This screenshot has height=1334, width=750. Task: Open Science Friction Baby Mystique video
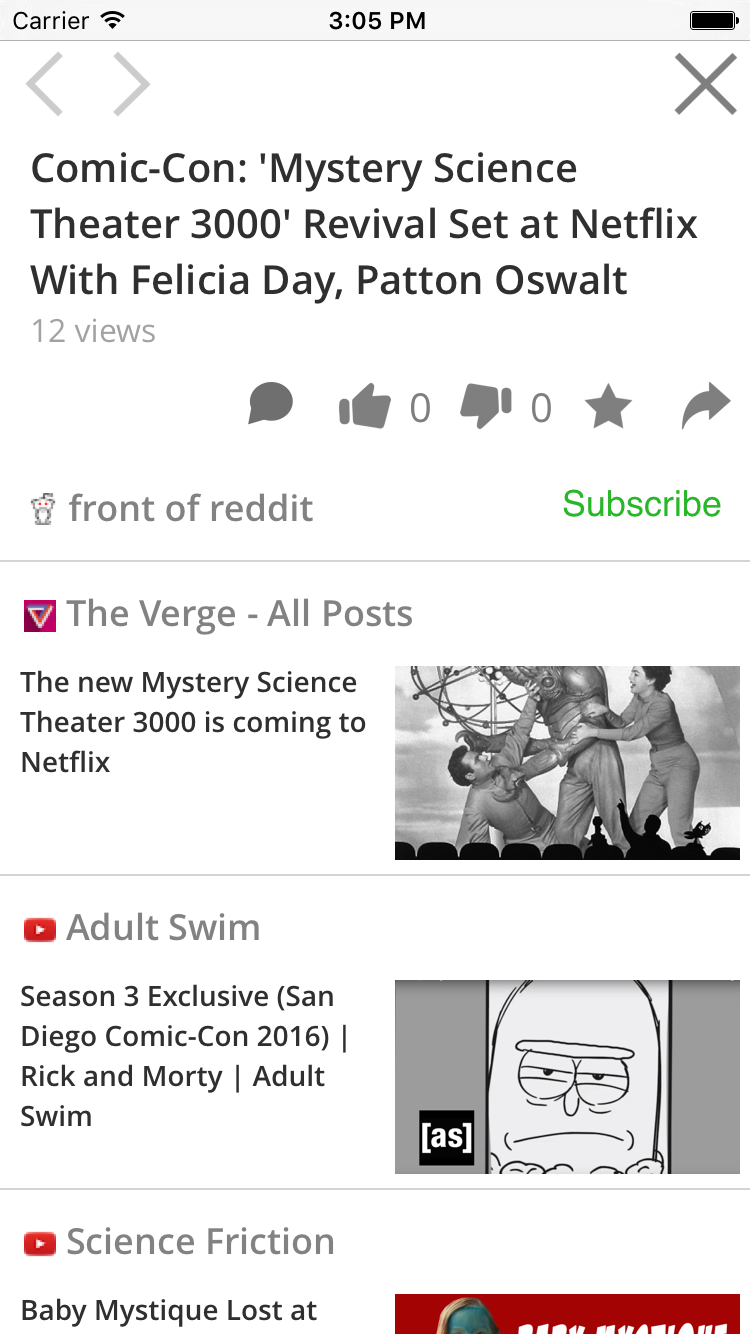(170, 1309)
